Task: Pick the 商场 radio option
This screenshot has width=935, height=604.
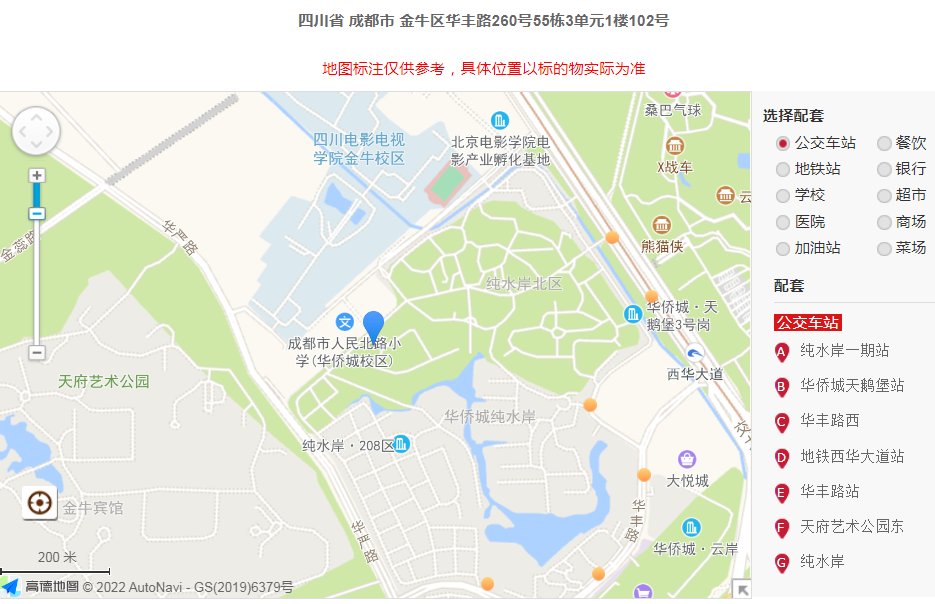Action: 884,222
